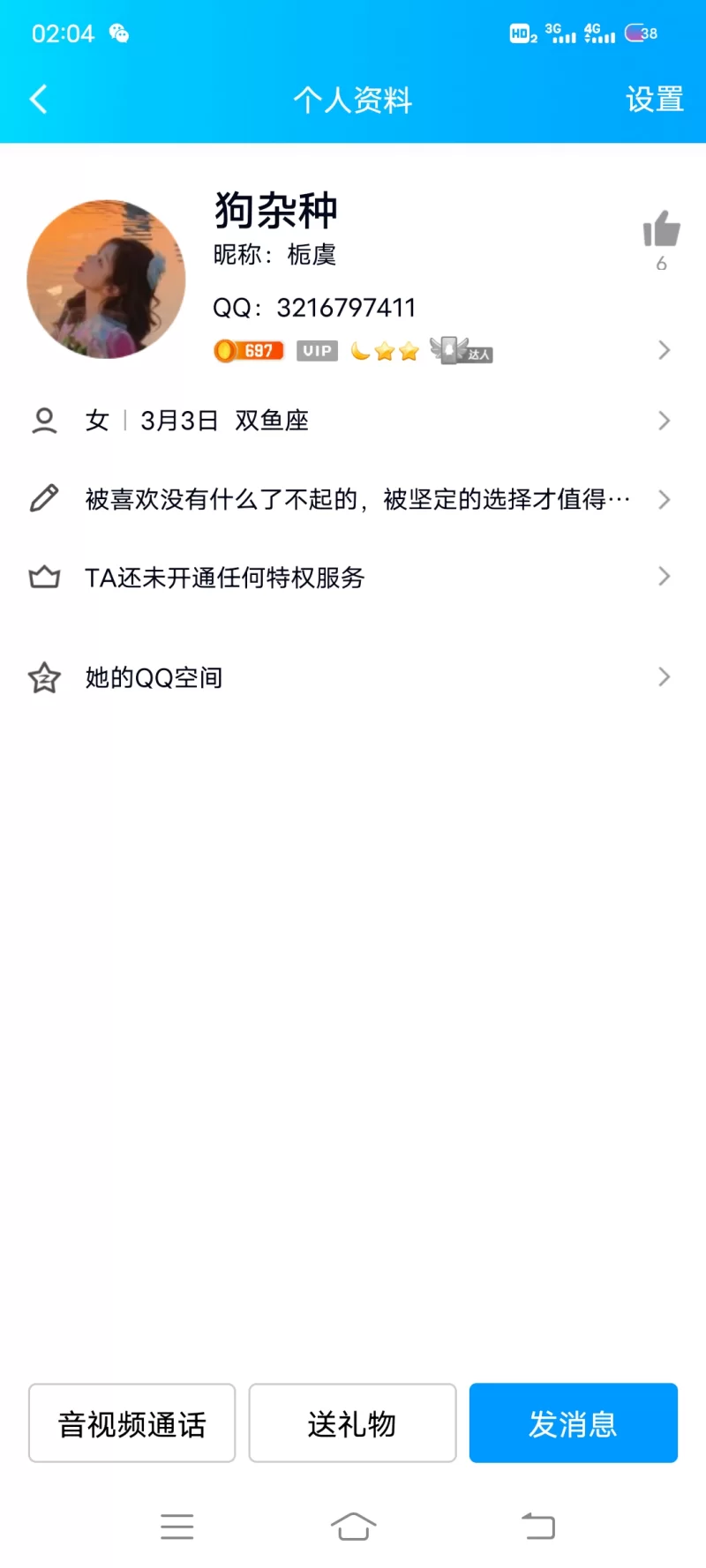View the profile avatar photo

coord(107,279)
